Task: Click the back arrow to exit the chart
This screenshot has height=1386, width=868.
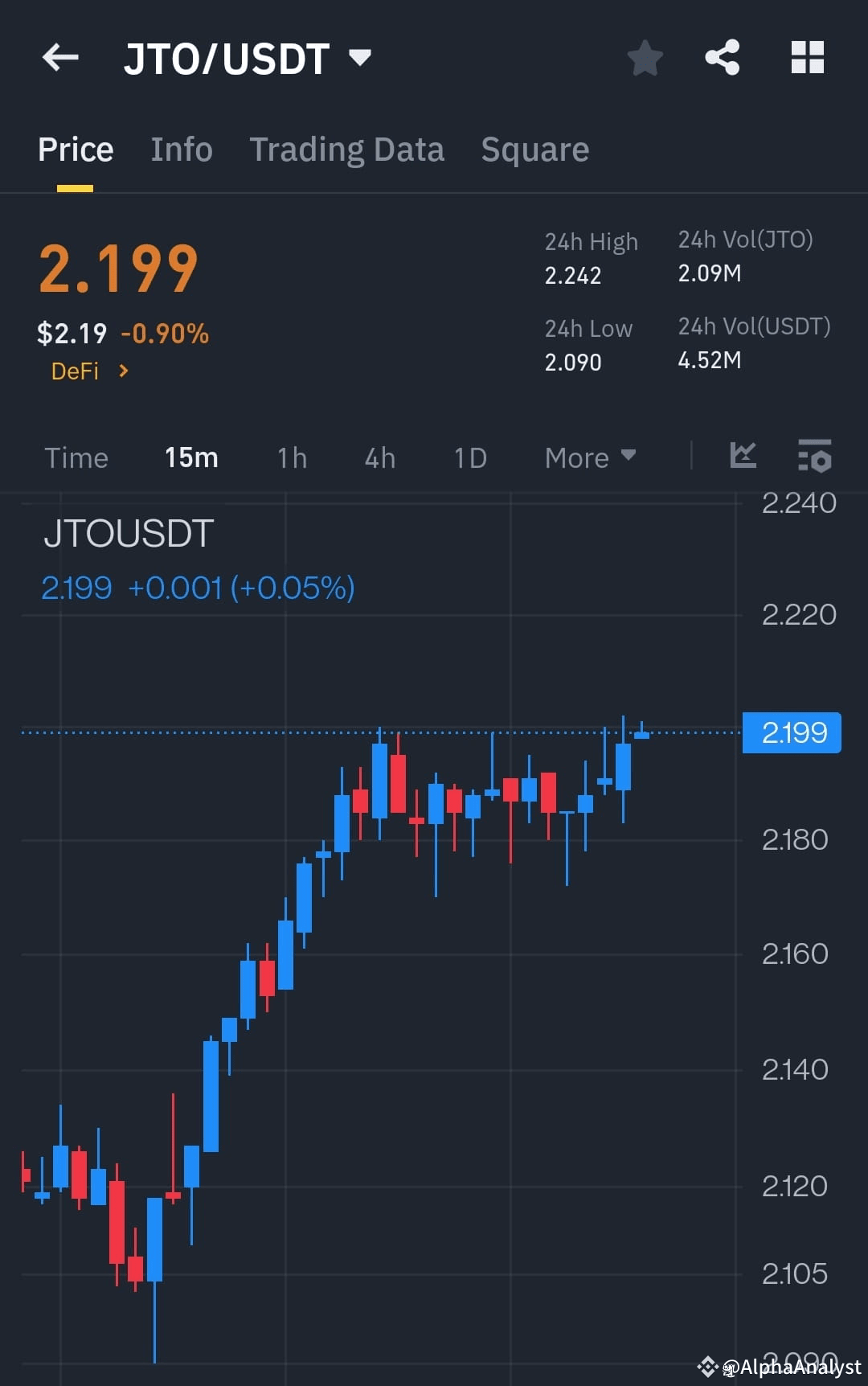Action: click(x=60, y=56)
